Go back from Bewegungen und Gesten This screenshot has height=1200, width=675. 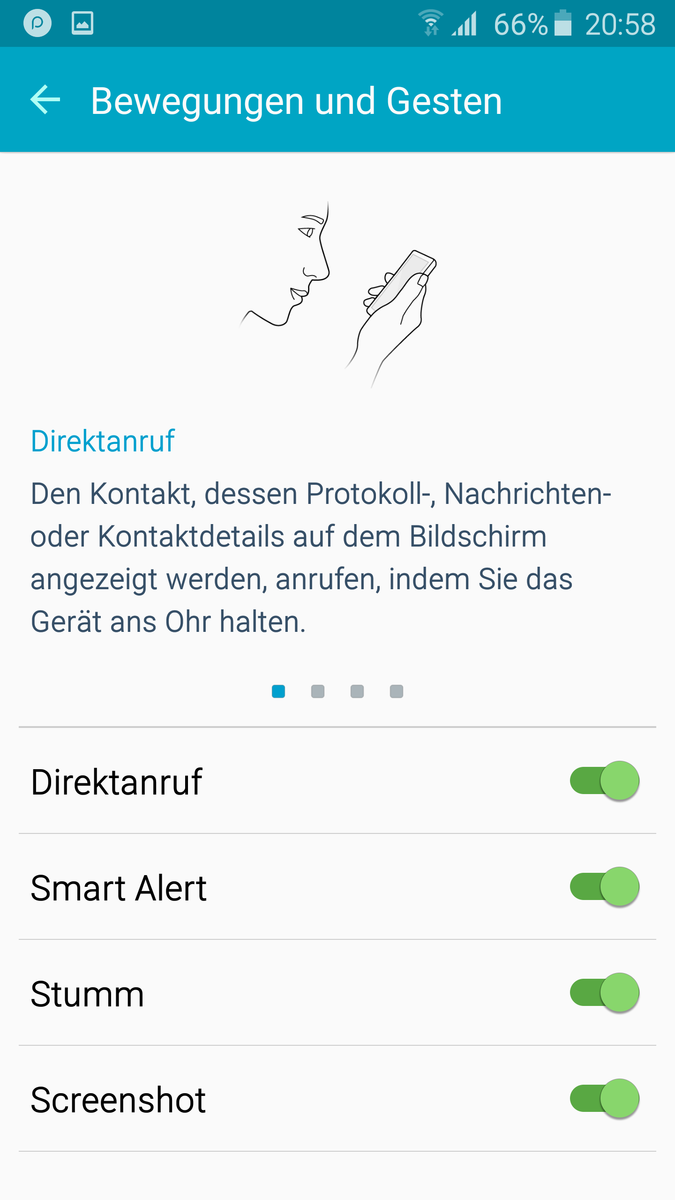point(45,100)
